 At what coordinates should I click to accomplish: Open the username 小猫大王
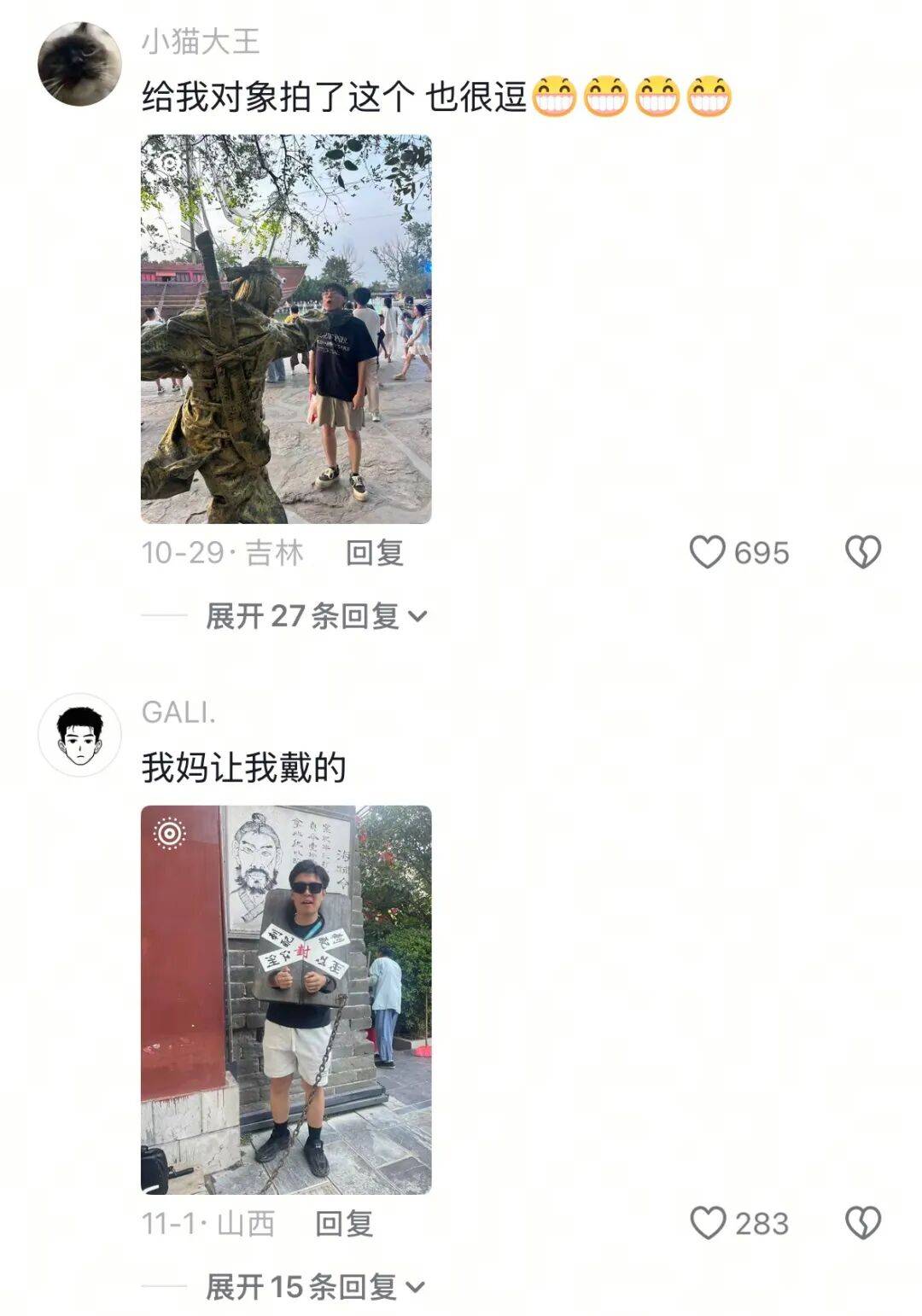[200, 41]
